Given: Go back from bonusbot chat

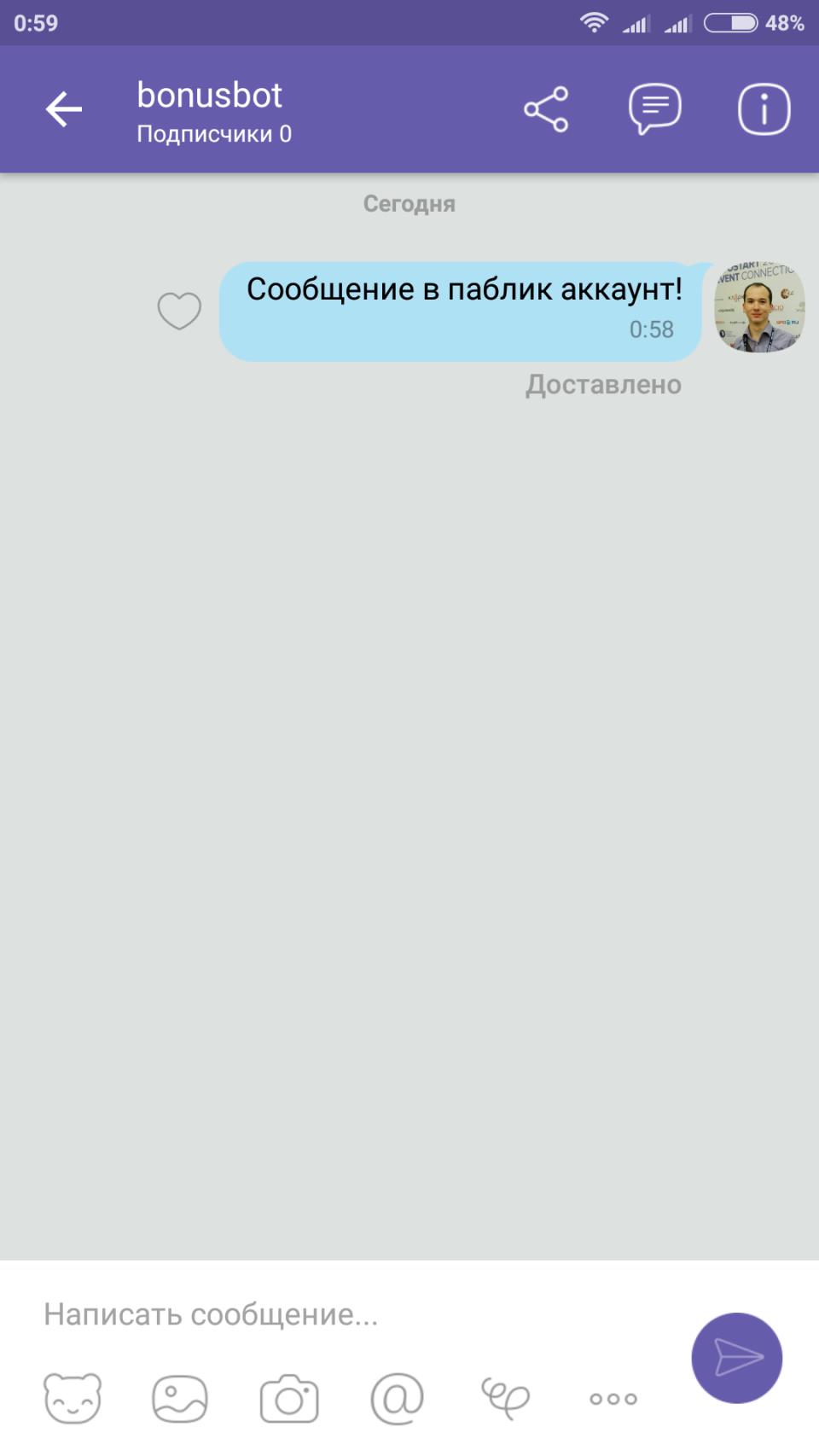Looking at the screenshot, I should pyautogui.click(x=63, y=109).
